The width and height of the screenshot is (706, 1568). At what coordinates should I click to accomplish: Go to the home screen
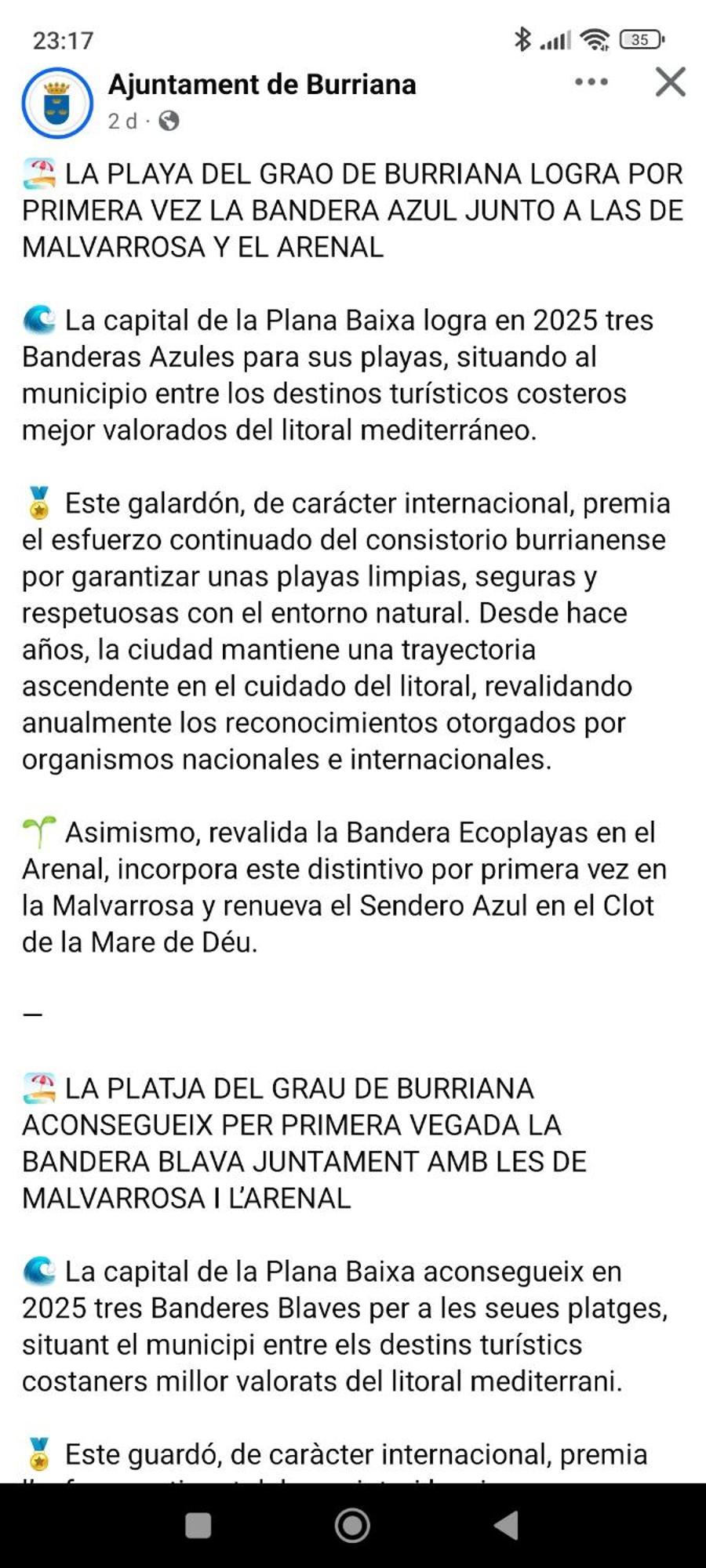click(352, 1526)
